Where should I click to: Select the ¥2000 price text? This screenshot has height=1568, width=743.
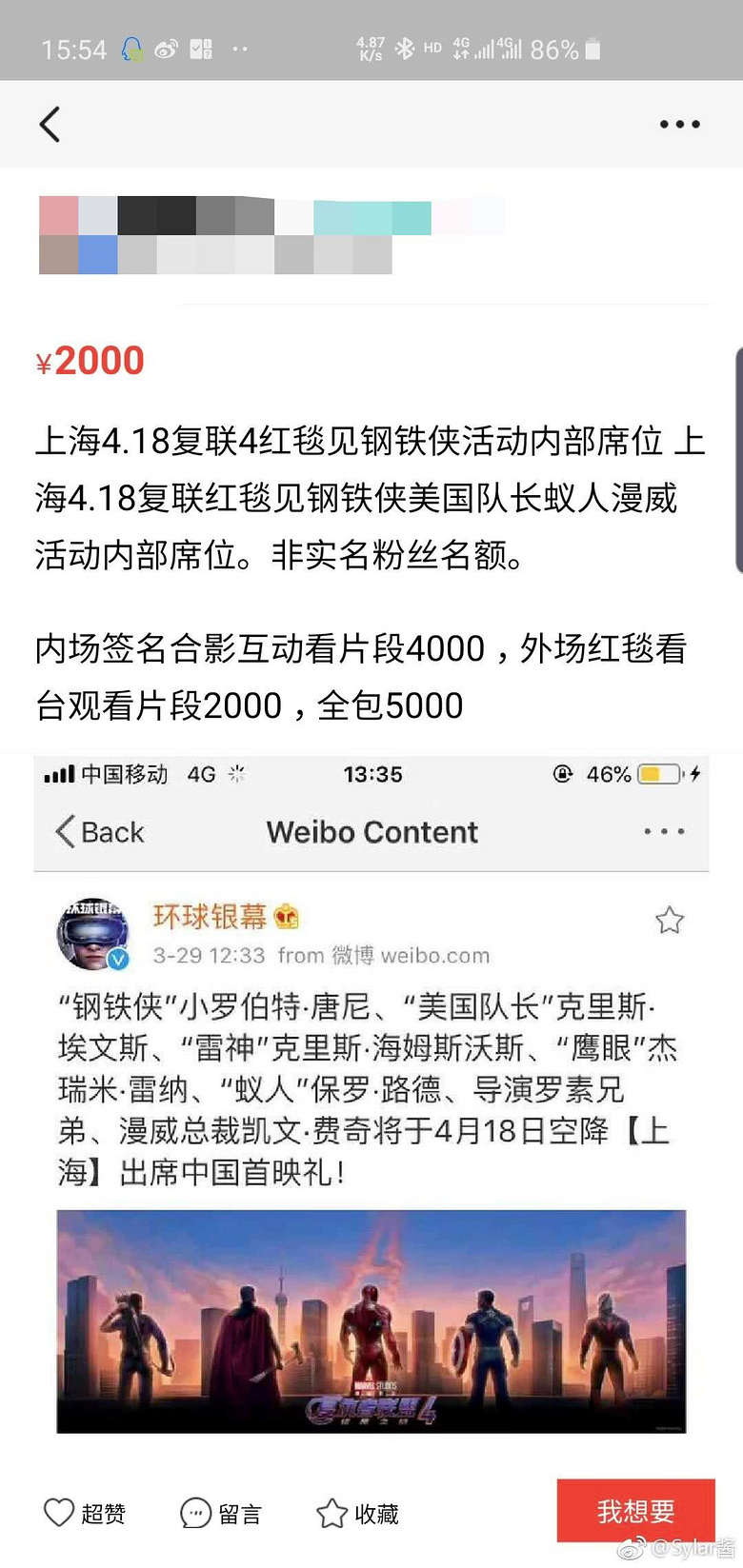point(90,360)
